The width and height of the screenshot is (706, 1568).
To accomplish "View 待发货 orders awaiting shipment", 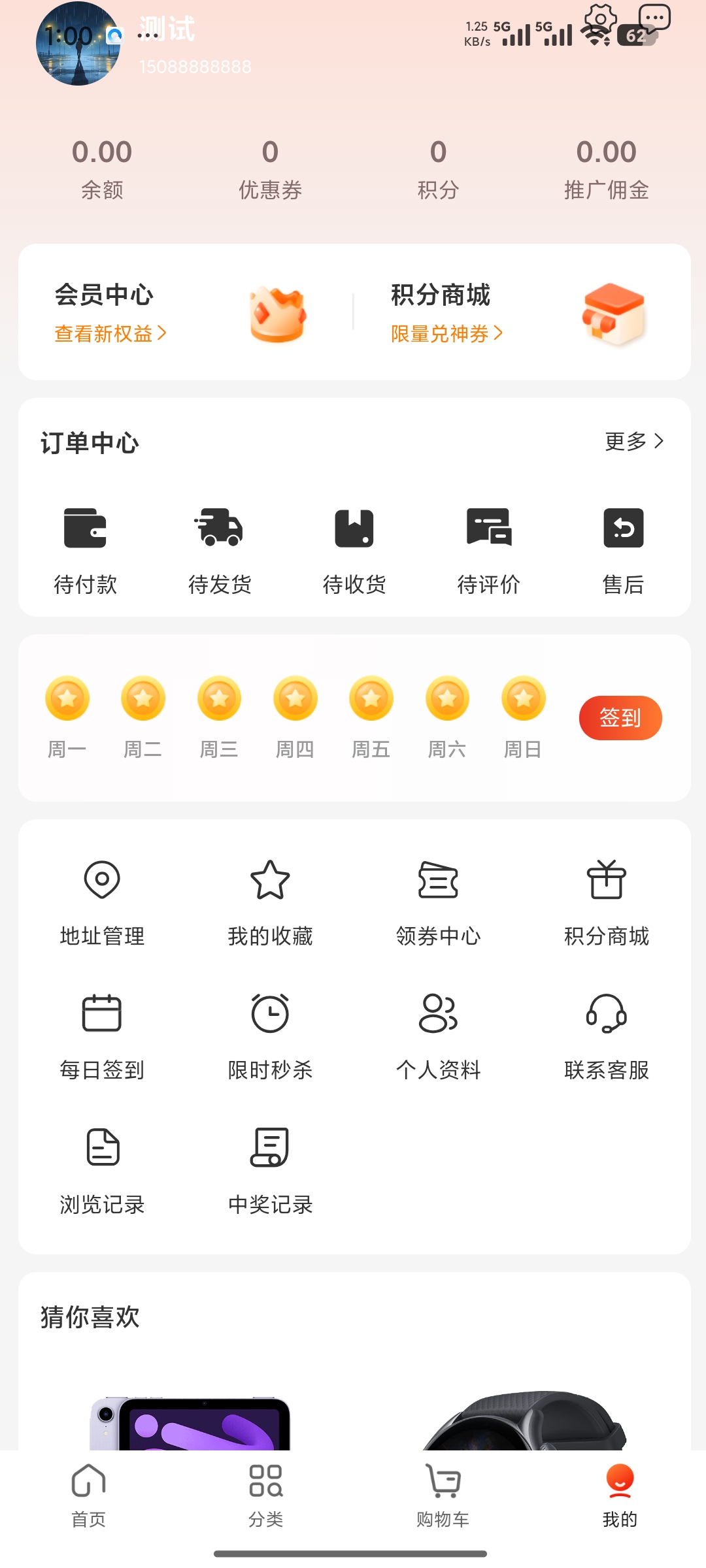I will pos(220,550).
